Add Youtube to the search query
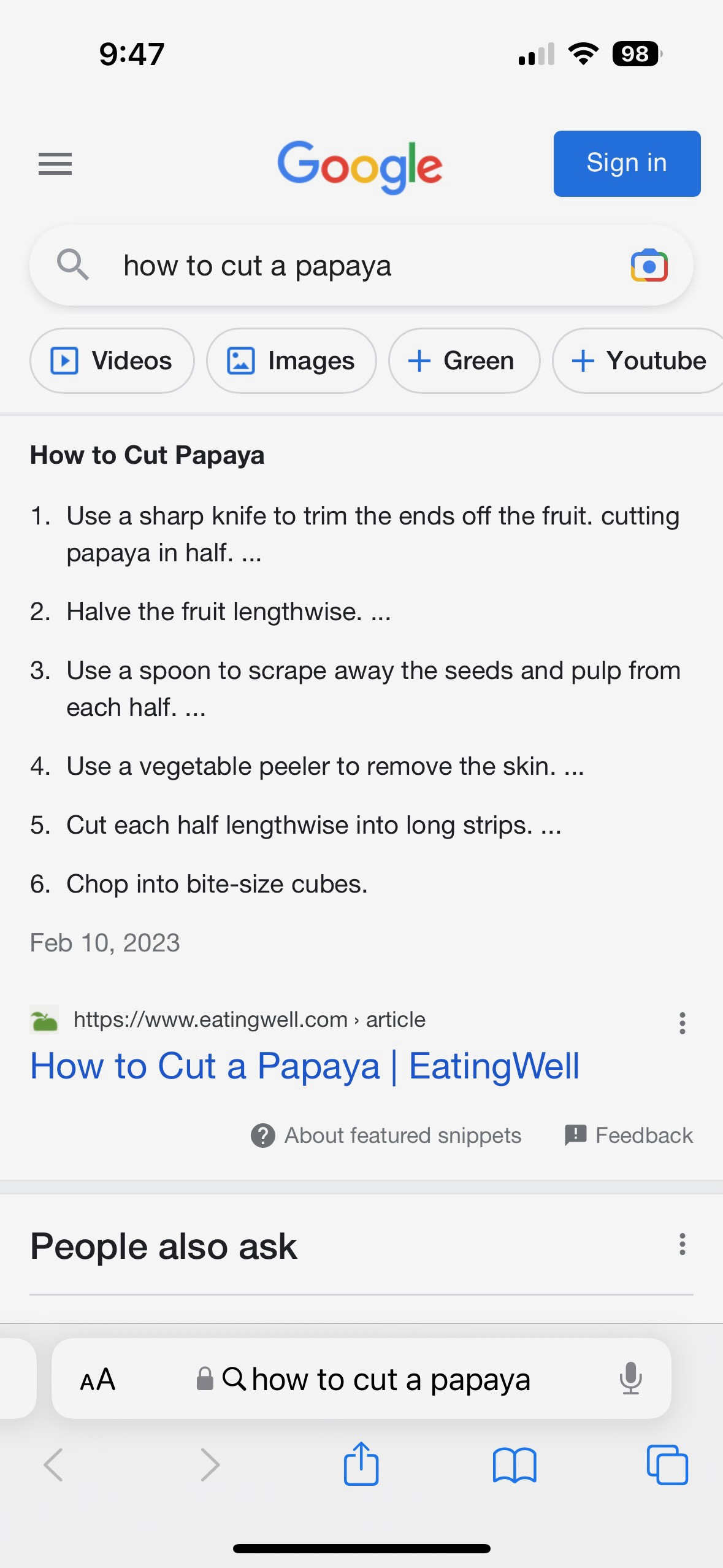 [639, 361]
